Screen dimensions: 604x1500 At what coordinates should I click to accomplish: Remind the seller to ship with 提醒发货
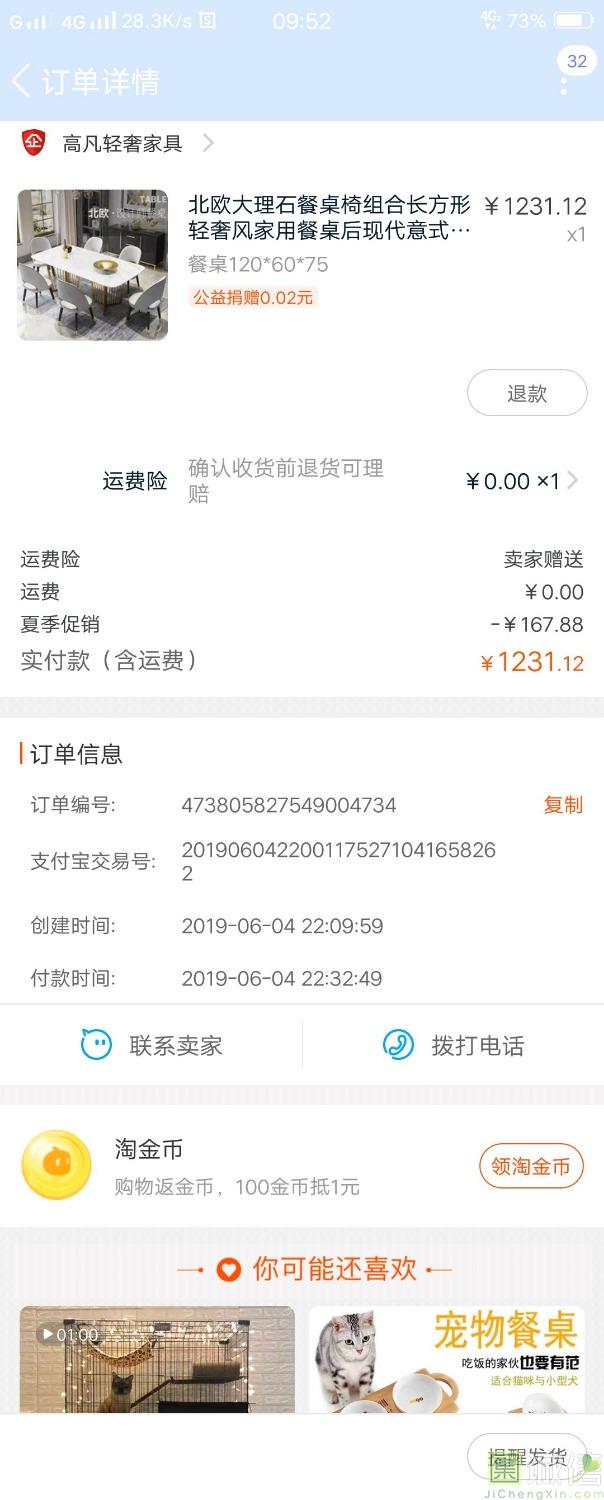pyautogui.click(x=527, y=1457)
